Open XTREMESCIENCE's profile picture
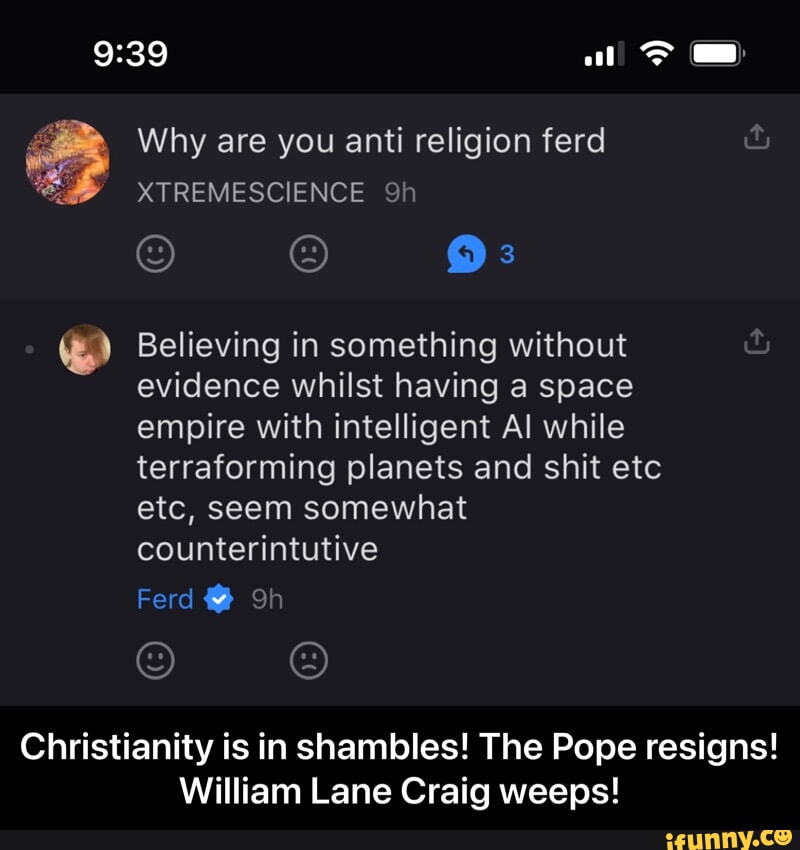This screenshot has height=850, width=800. pyautogui.click(x=67, y=162)
